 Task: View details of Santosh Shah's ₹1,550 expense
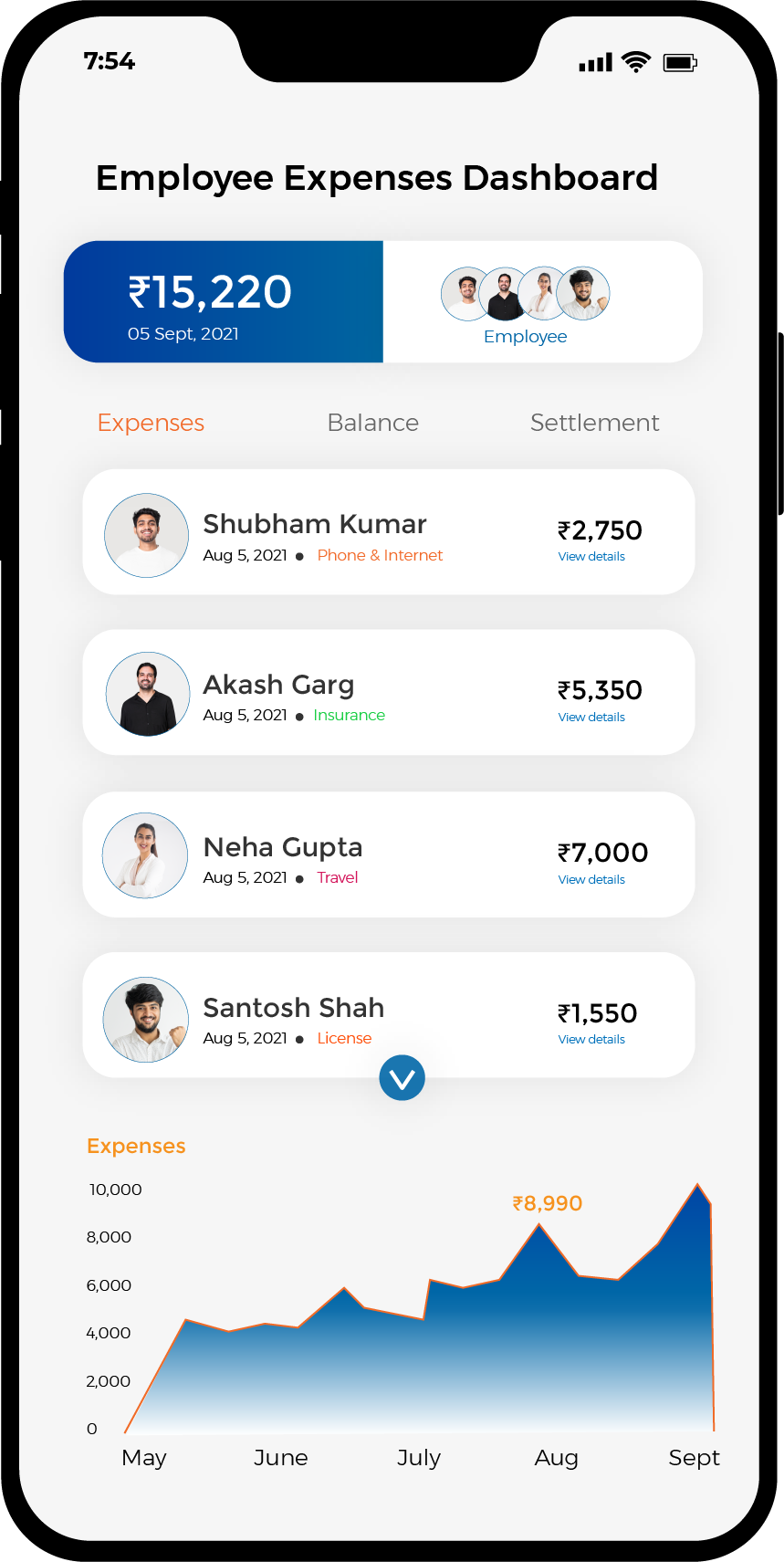point(591,1040)
